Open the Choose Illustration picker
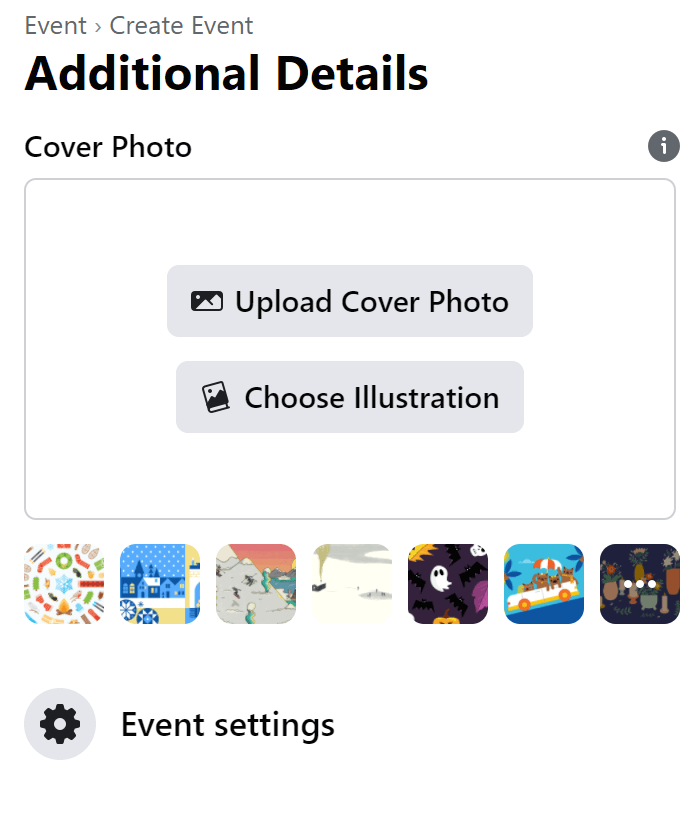 349,397
